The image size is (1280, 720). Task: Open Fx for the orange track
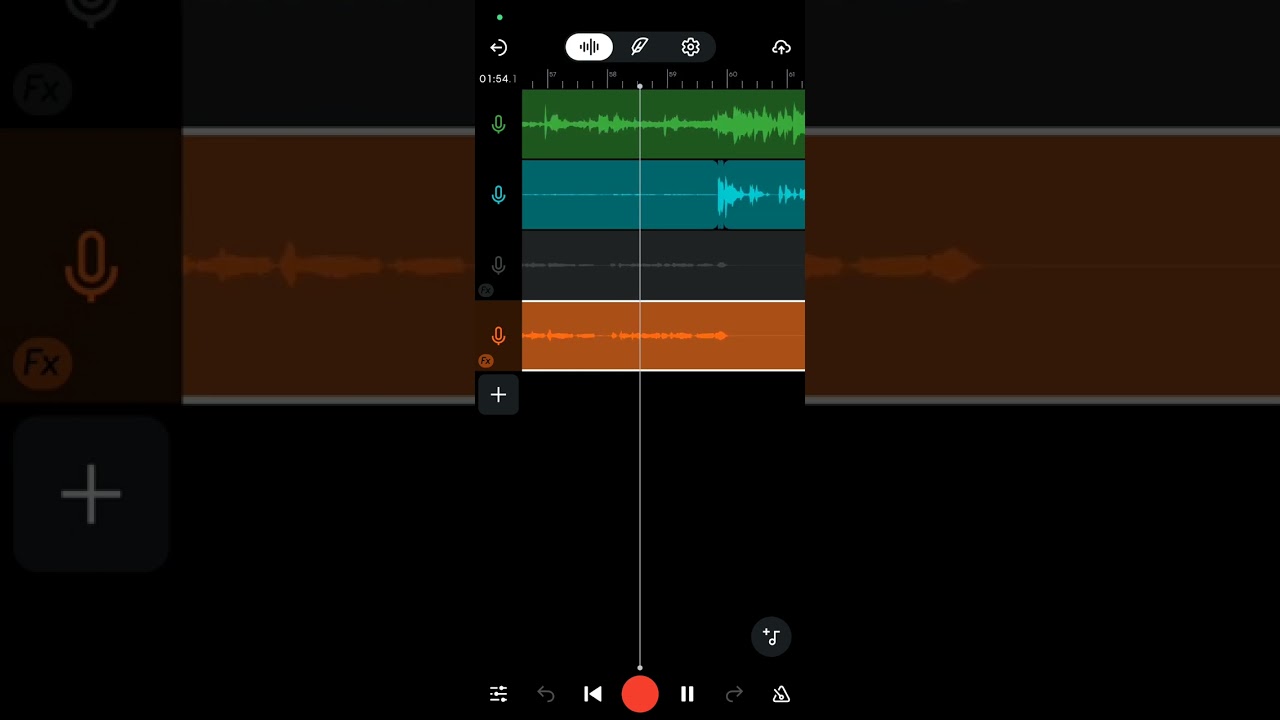coord(486,361)
